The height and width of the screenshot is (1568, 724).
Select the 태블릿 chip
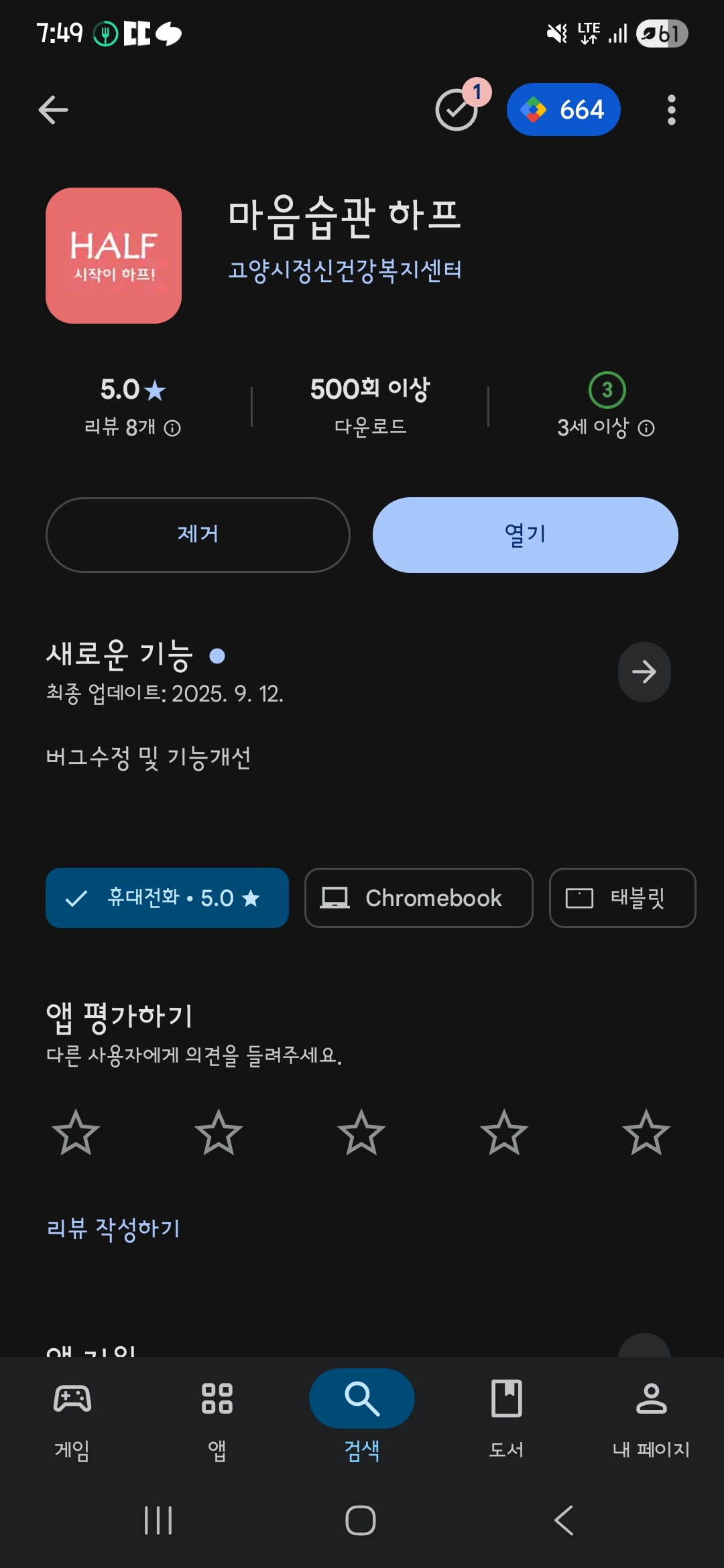click(621, 898)
